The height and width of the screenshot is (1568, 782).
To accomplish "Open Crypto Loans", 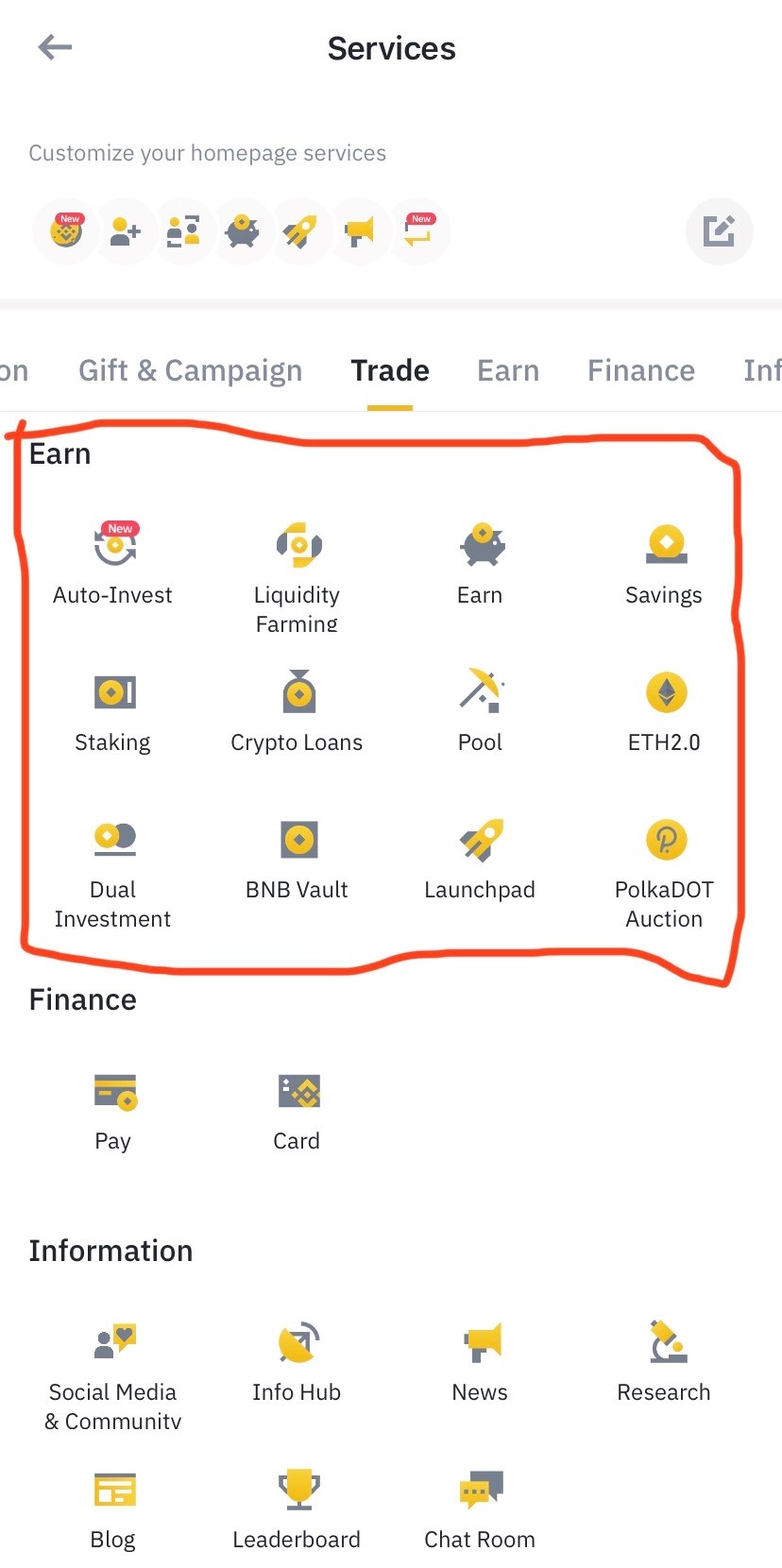I will tap(297, 711).
